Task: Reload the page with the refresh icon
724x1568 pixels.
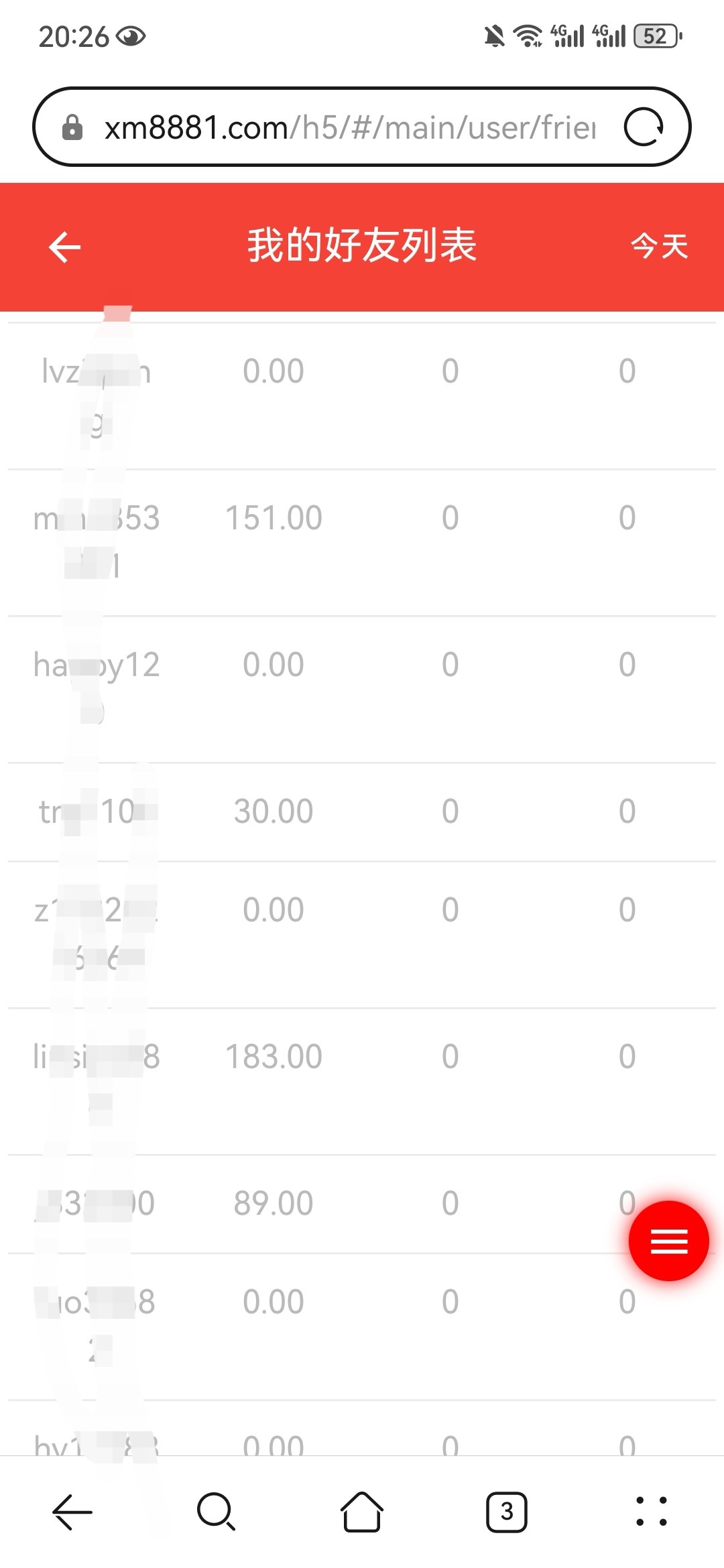Action: 644,127
